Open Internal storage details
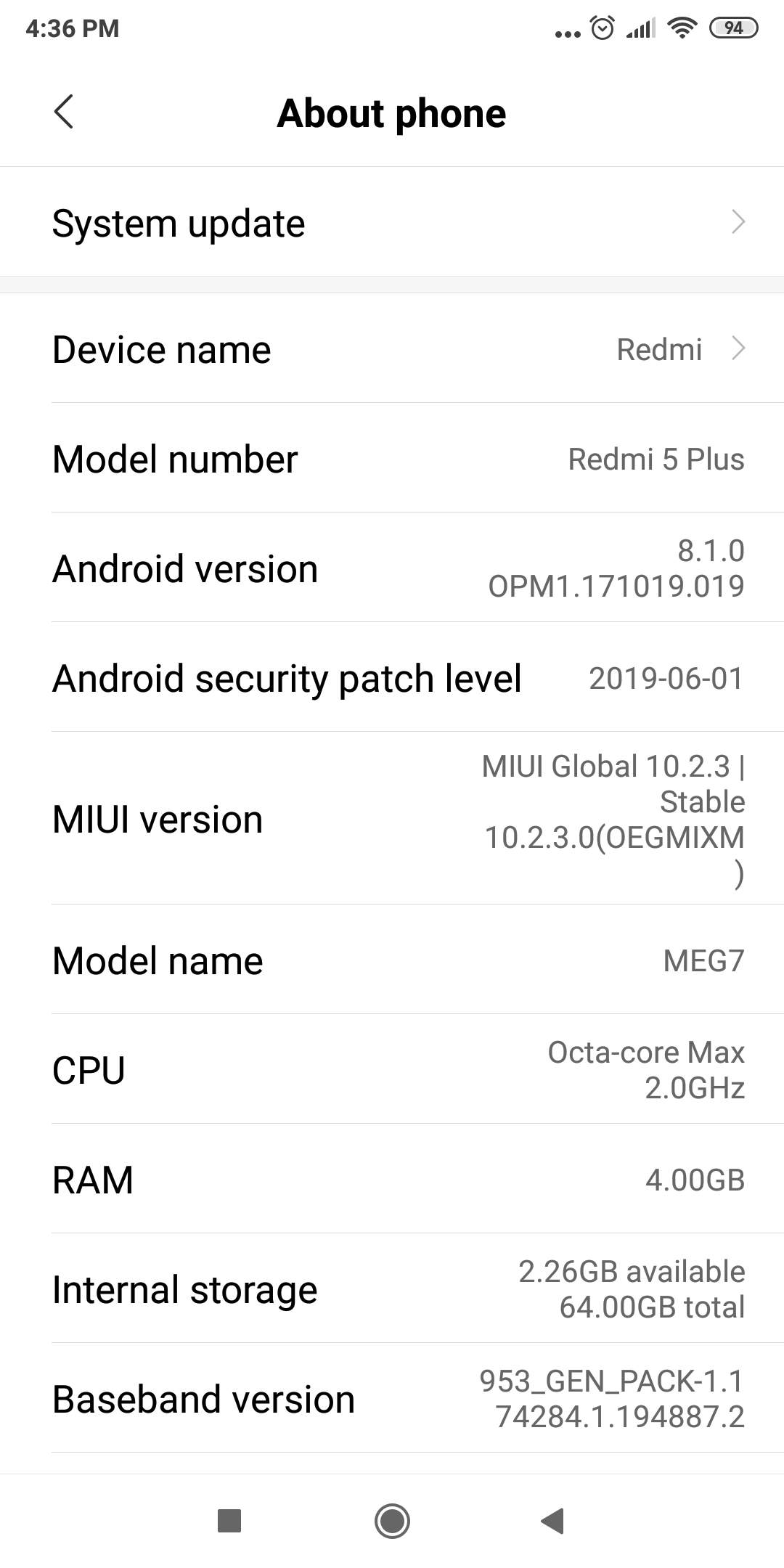This screenshot has width=784, height=1568. (392, 1289)
